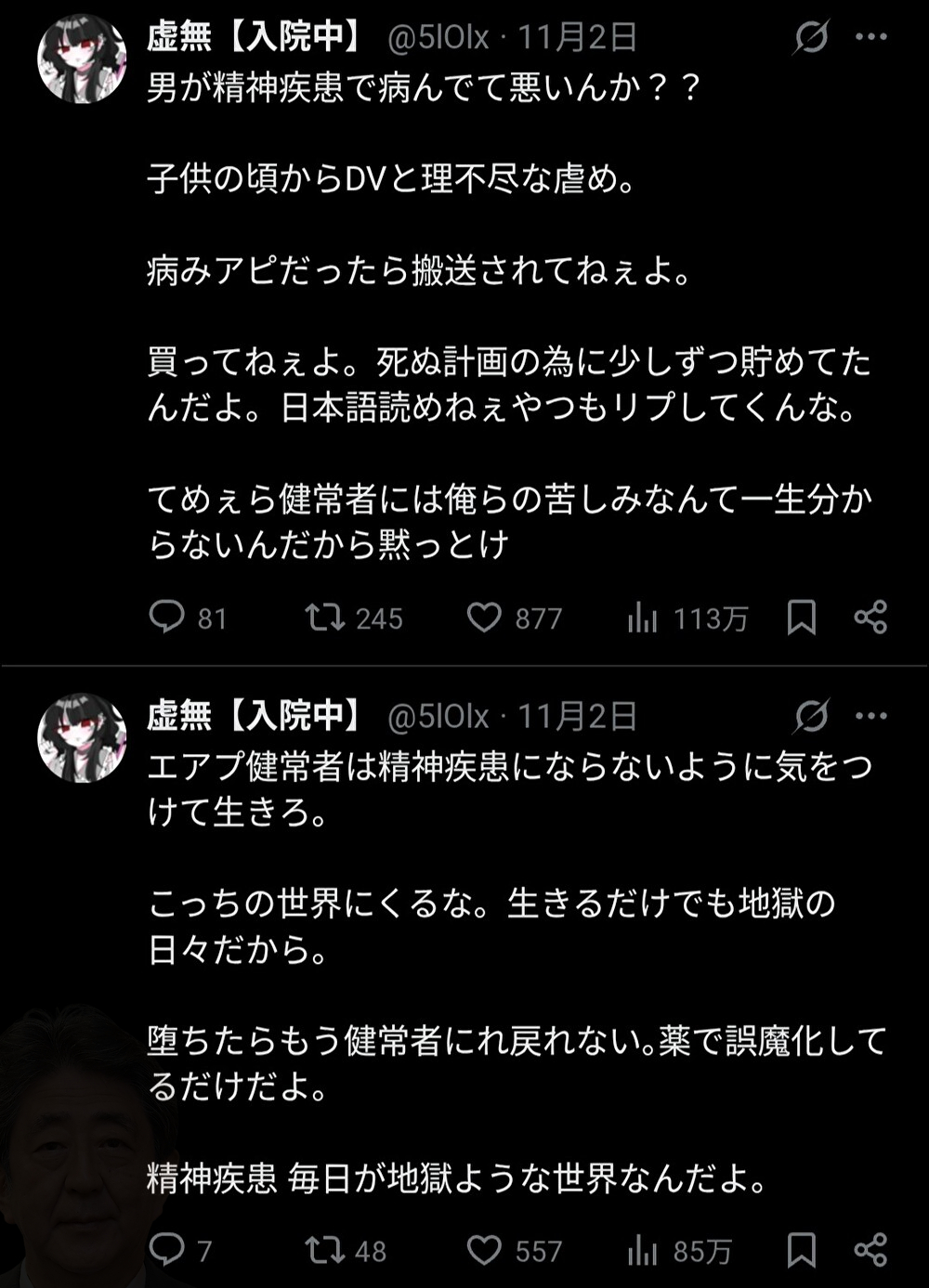Image resolution: width=929 pixels, height=1288 pixels.
Task: Open the overflow menu of the 男が精神疾患 post
Action: click(870, 38)
